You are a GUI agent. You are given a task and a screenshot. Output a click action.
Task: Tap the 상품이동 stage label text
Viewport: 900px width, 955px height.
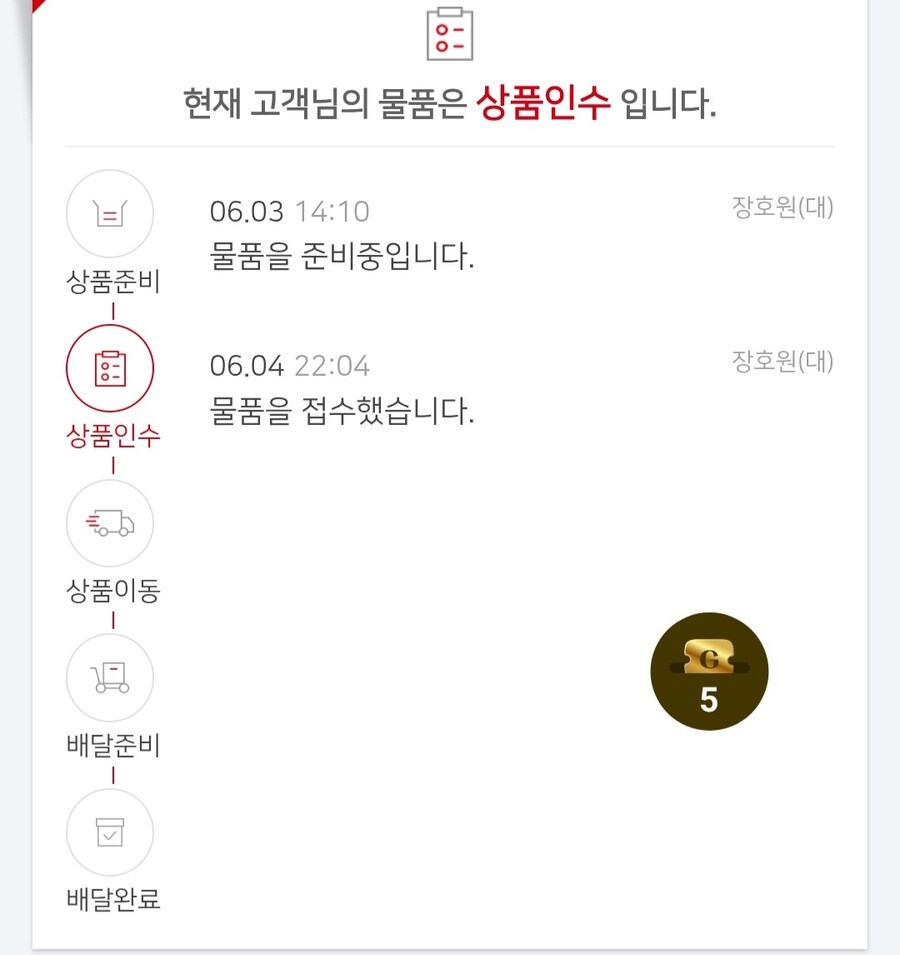[109, 591]
